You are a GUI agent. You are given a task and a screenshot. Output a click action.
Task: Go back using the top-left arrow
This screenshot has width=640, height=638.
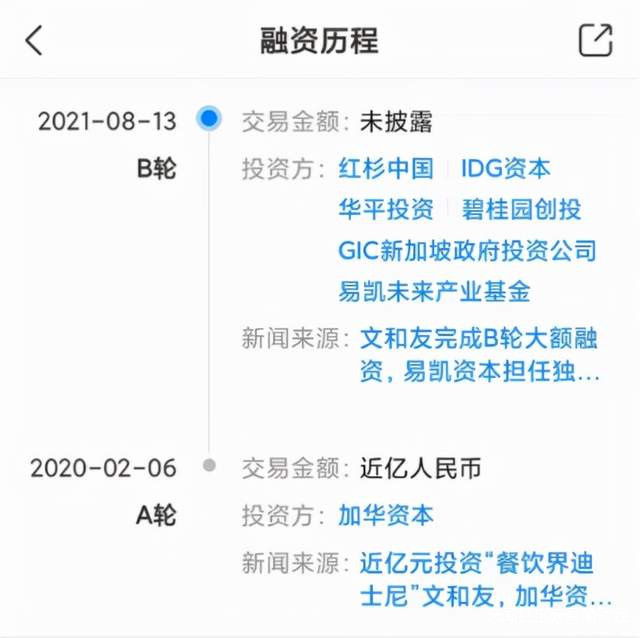point(35,41)
